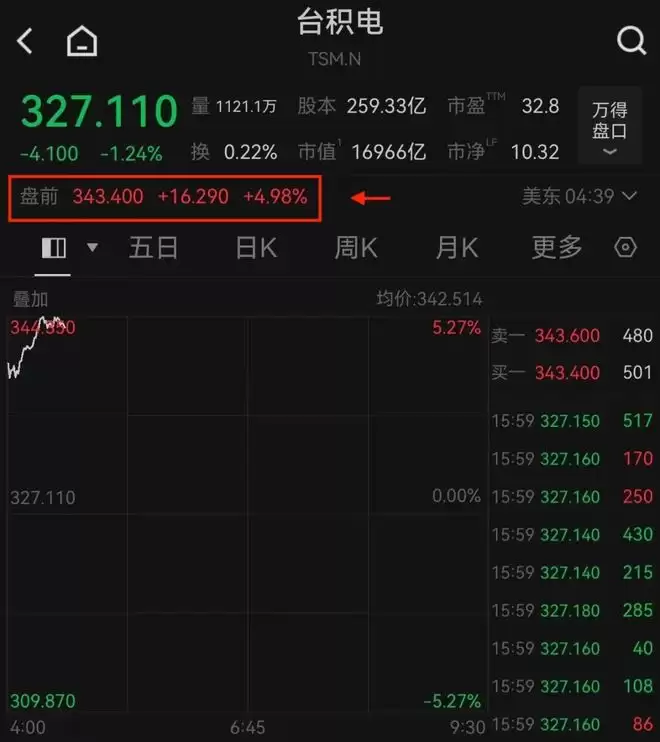660x742 pixels.
Task: Switch to the 月K chart tab
Action: point(456,248)
